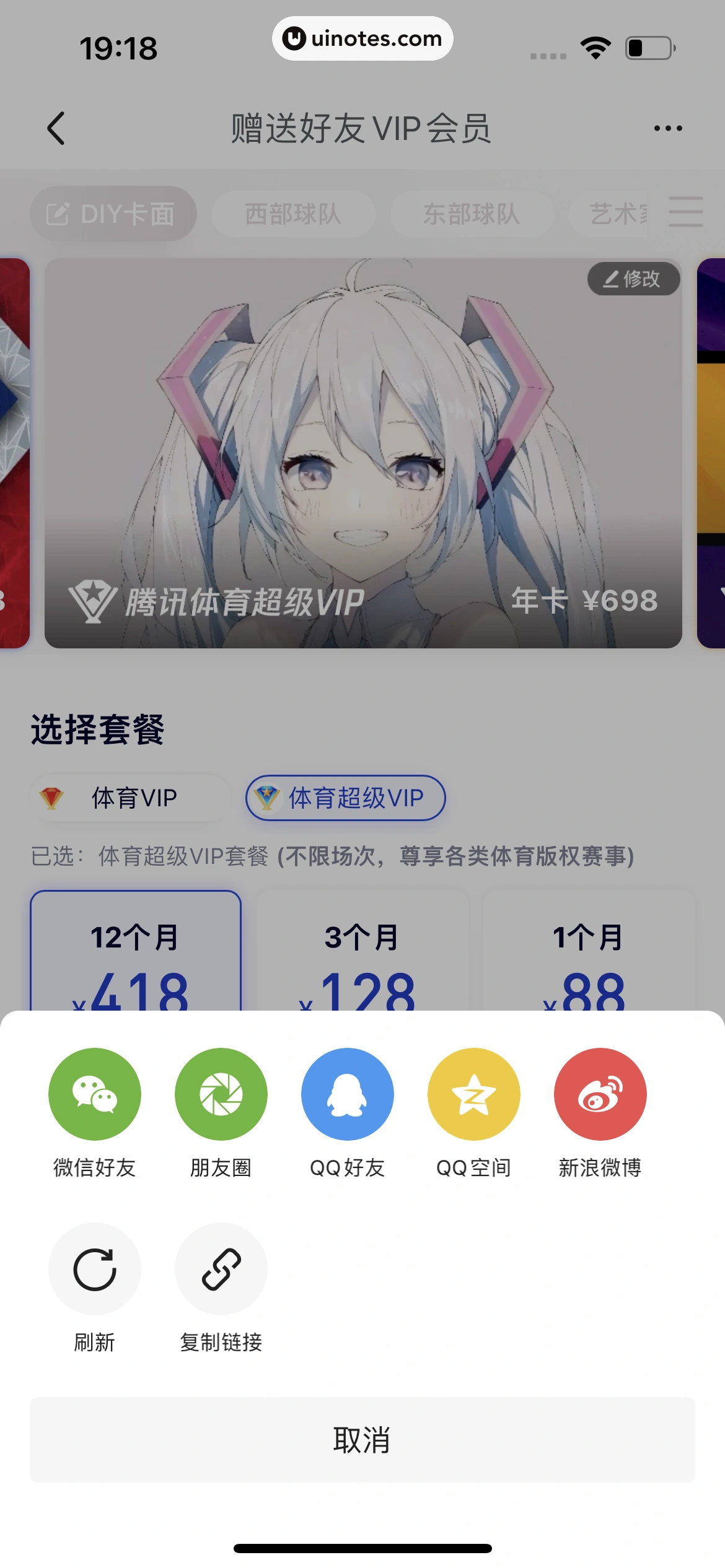Open the category list via hamburger icon

[685, 212]
